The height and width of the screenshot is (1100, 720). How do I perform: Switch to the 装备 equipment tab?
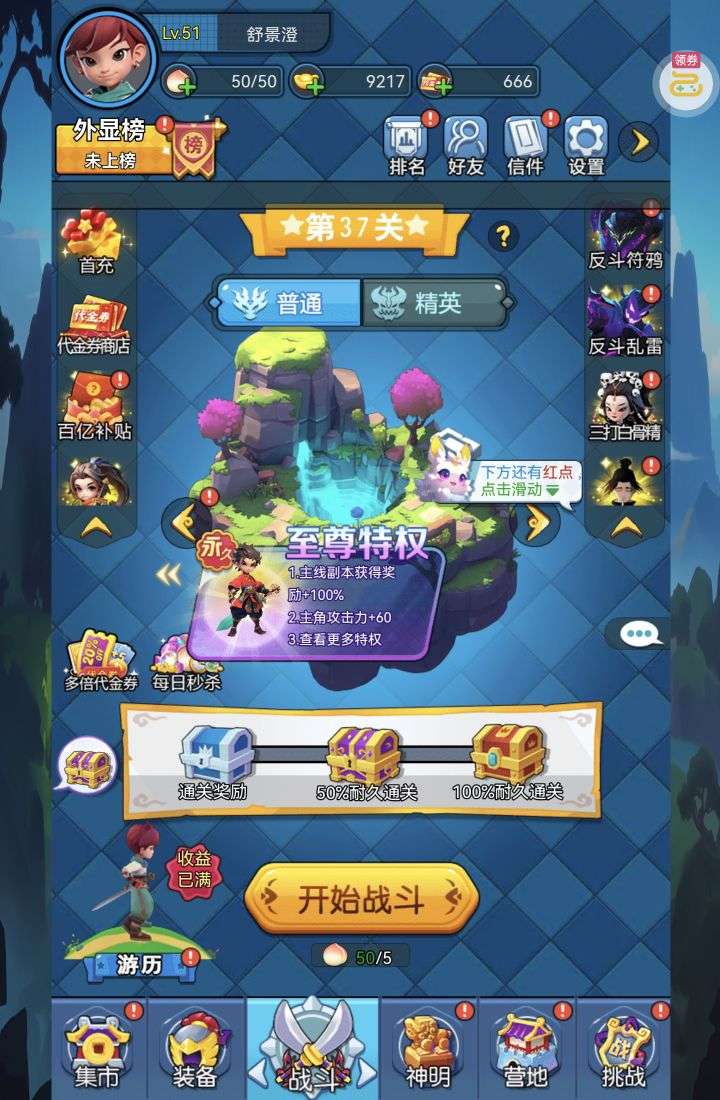pyautogui.click(x=194, y=1048)
